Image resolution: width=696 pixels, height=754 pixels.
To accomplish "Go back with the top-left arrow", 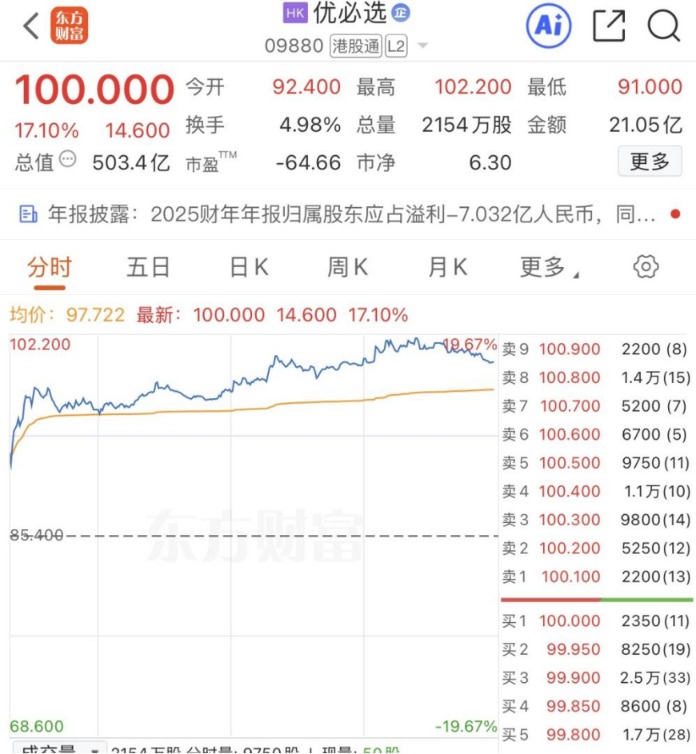I will [31, 26].
